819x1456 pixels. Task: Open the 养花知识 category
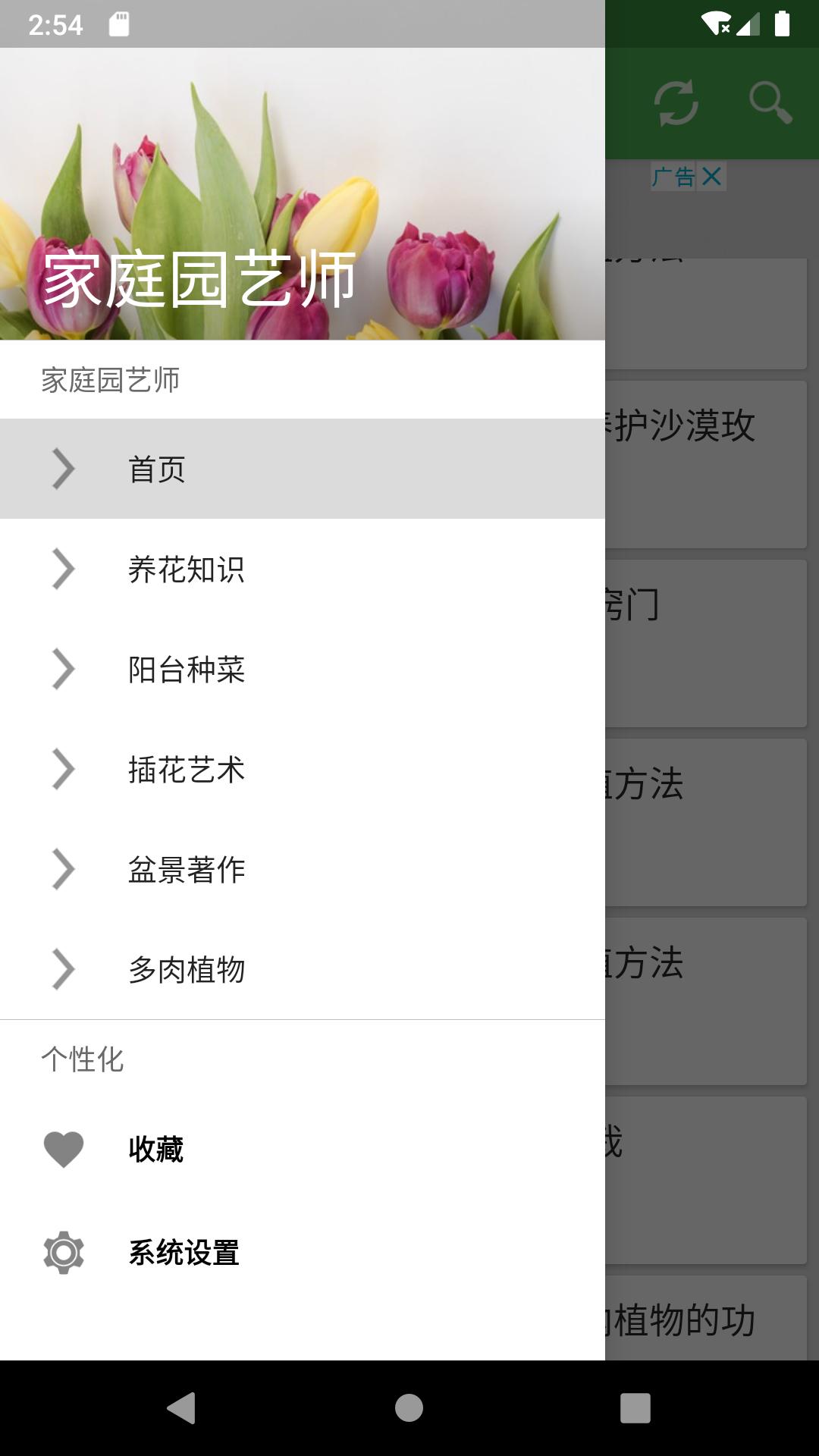(302, 569)
